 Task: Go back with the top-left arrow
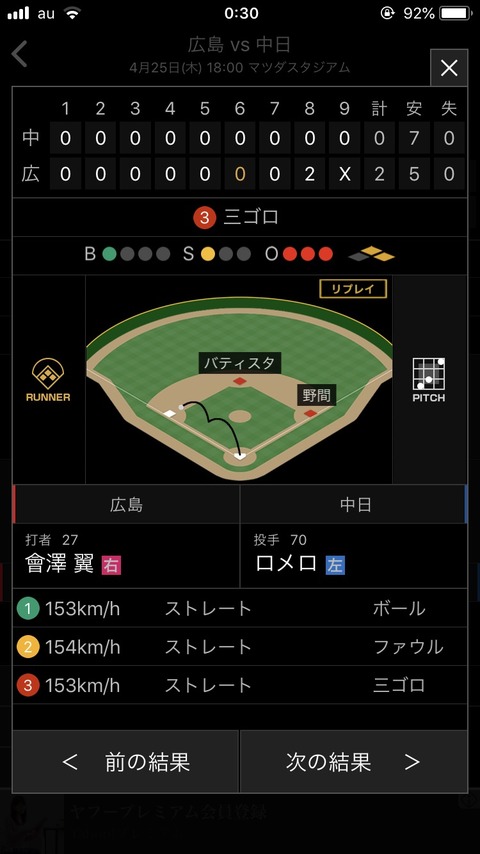[20, 54]
